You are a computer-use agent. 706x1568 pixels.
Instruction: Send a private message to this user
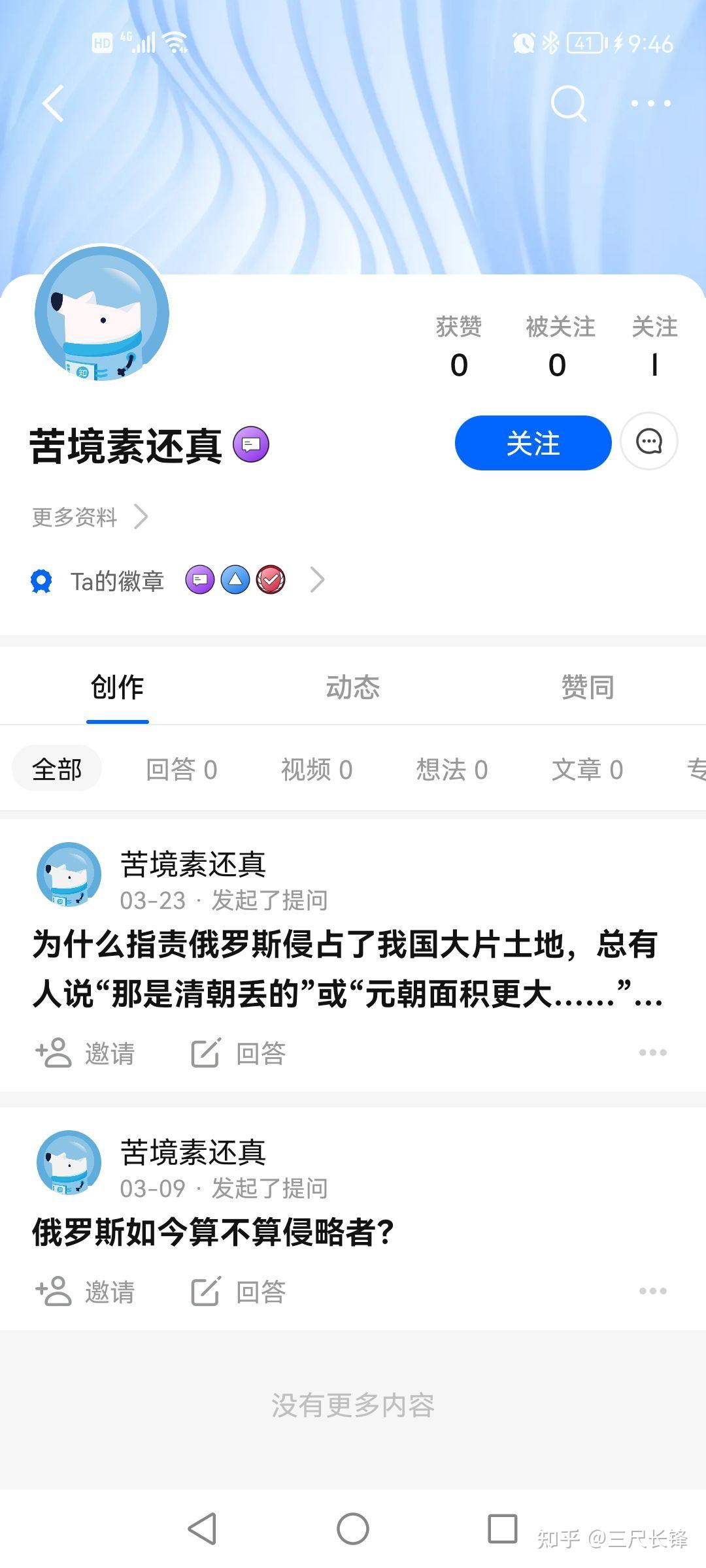(x=649, y=442)
